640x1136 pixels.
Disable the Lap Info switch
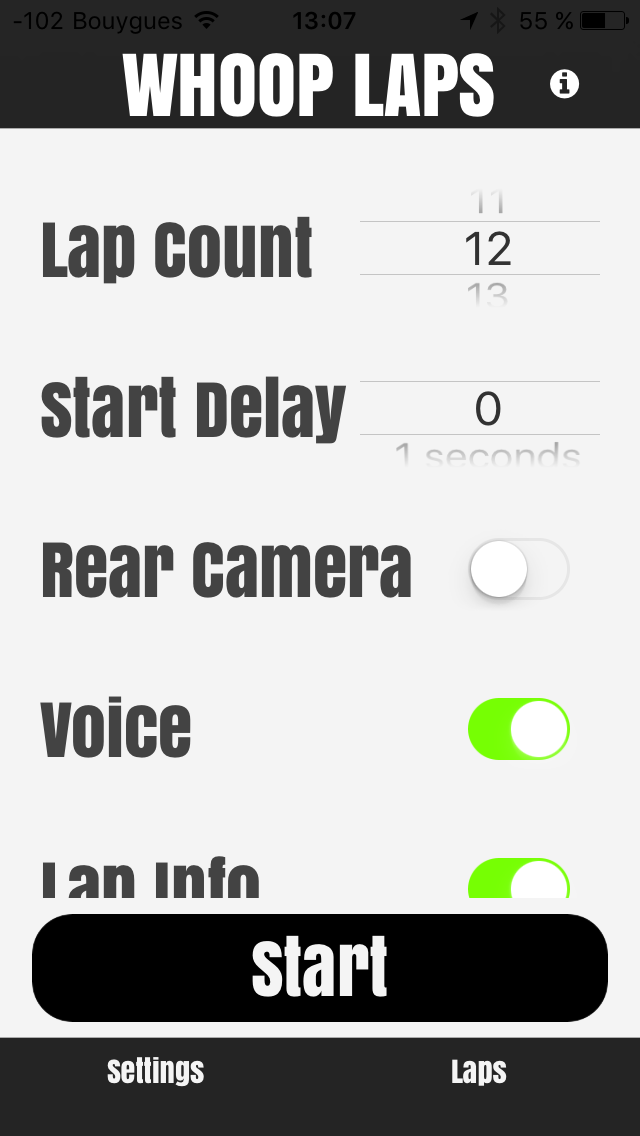point(519,878)
